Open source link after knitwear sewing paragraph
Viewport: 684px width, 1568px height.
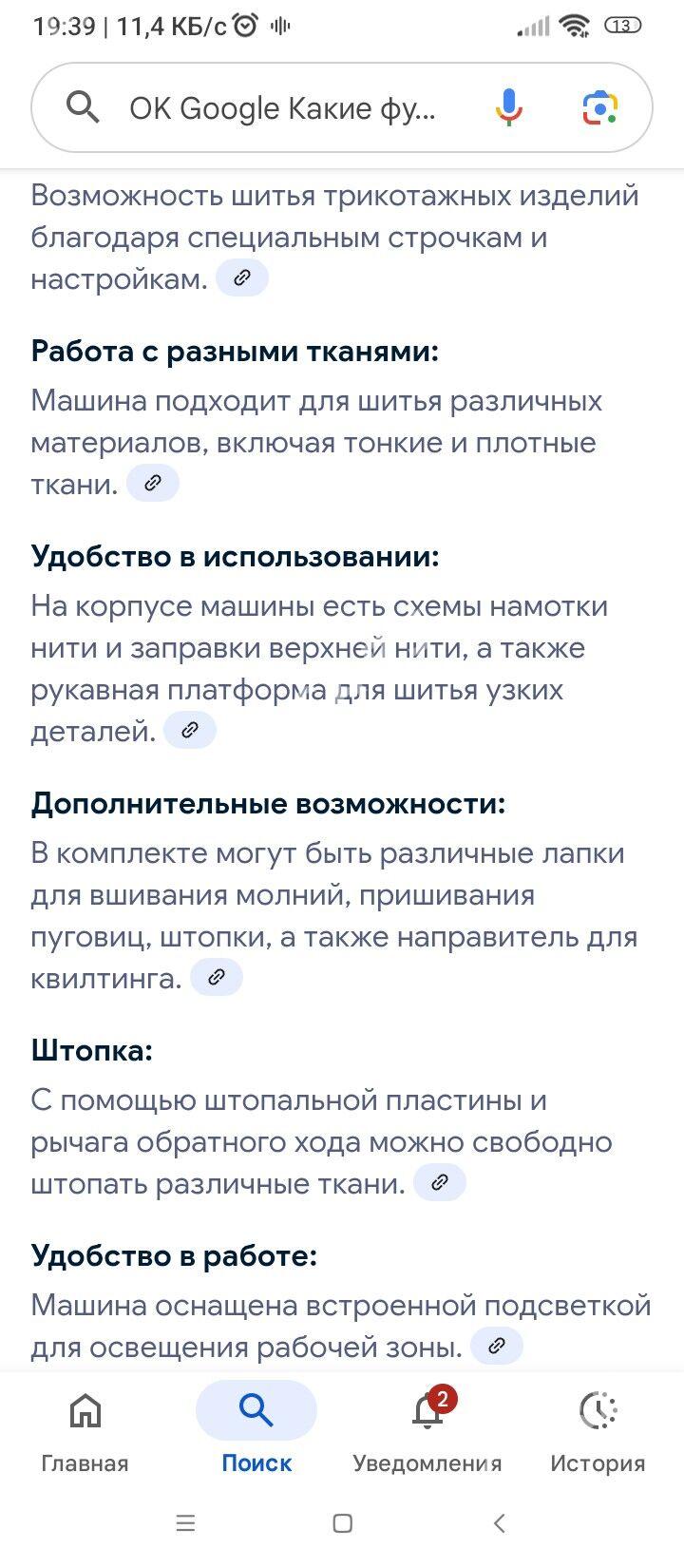(242, 278)
